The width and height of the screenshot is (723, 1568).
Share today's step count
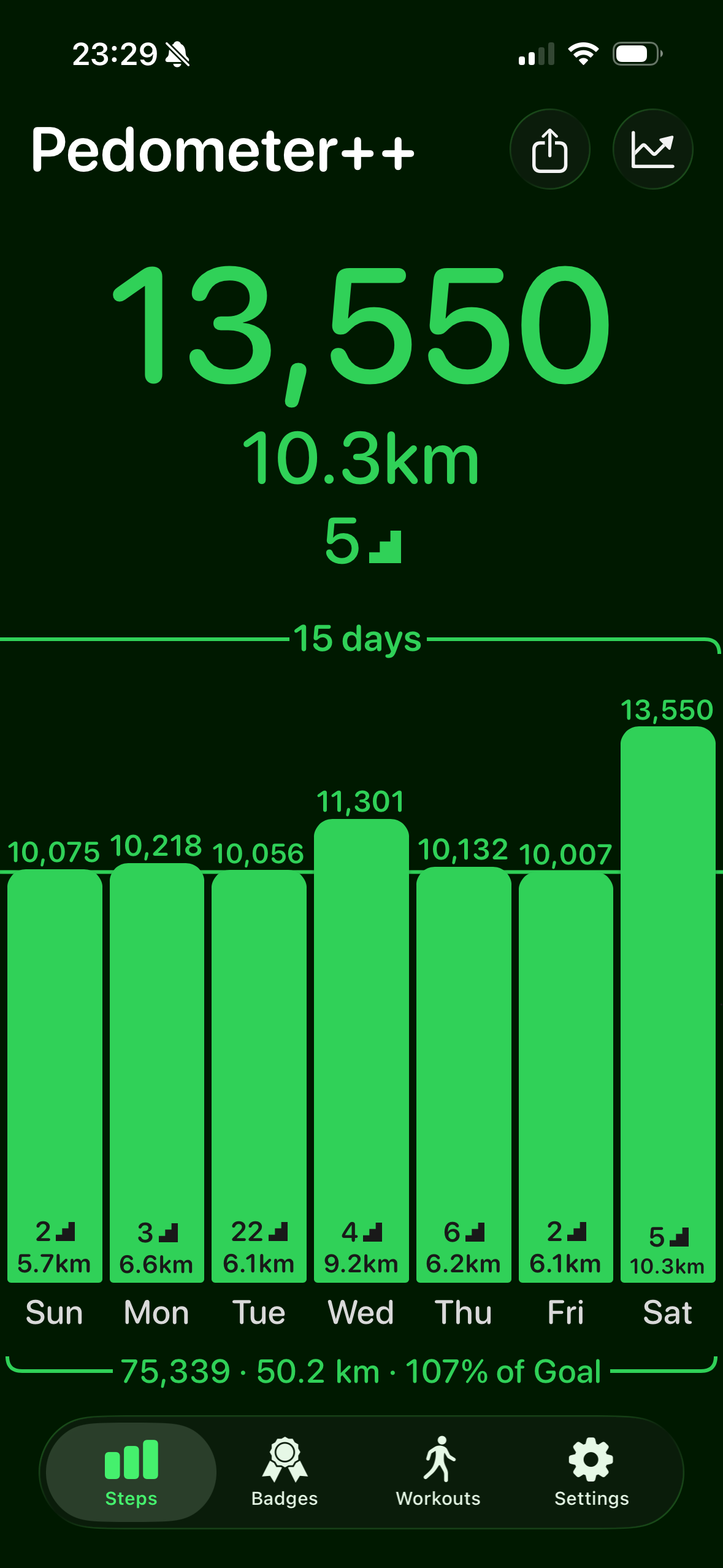549,150
